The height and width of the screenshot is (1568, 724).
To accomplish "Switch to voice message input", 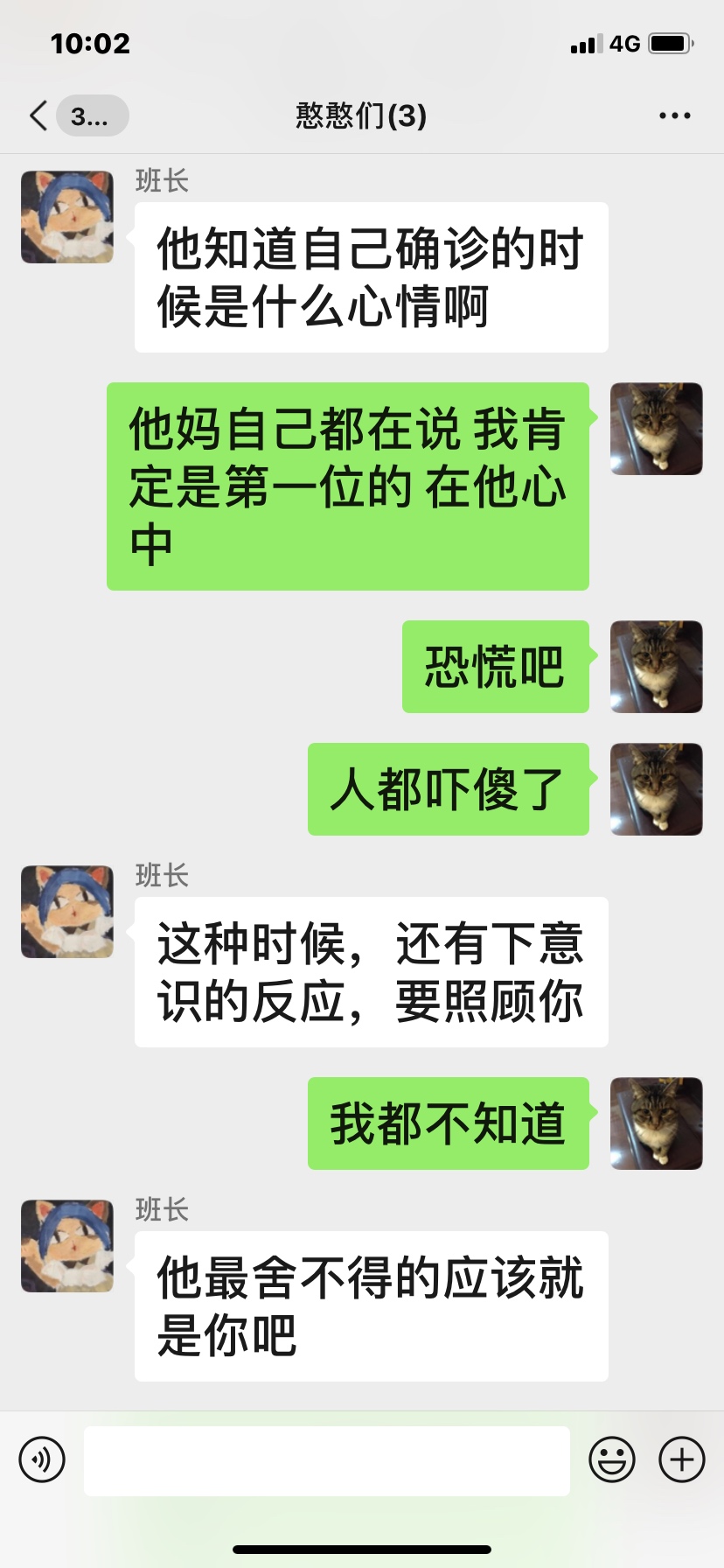I will [42, 1459].
